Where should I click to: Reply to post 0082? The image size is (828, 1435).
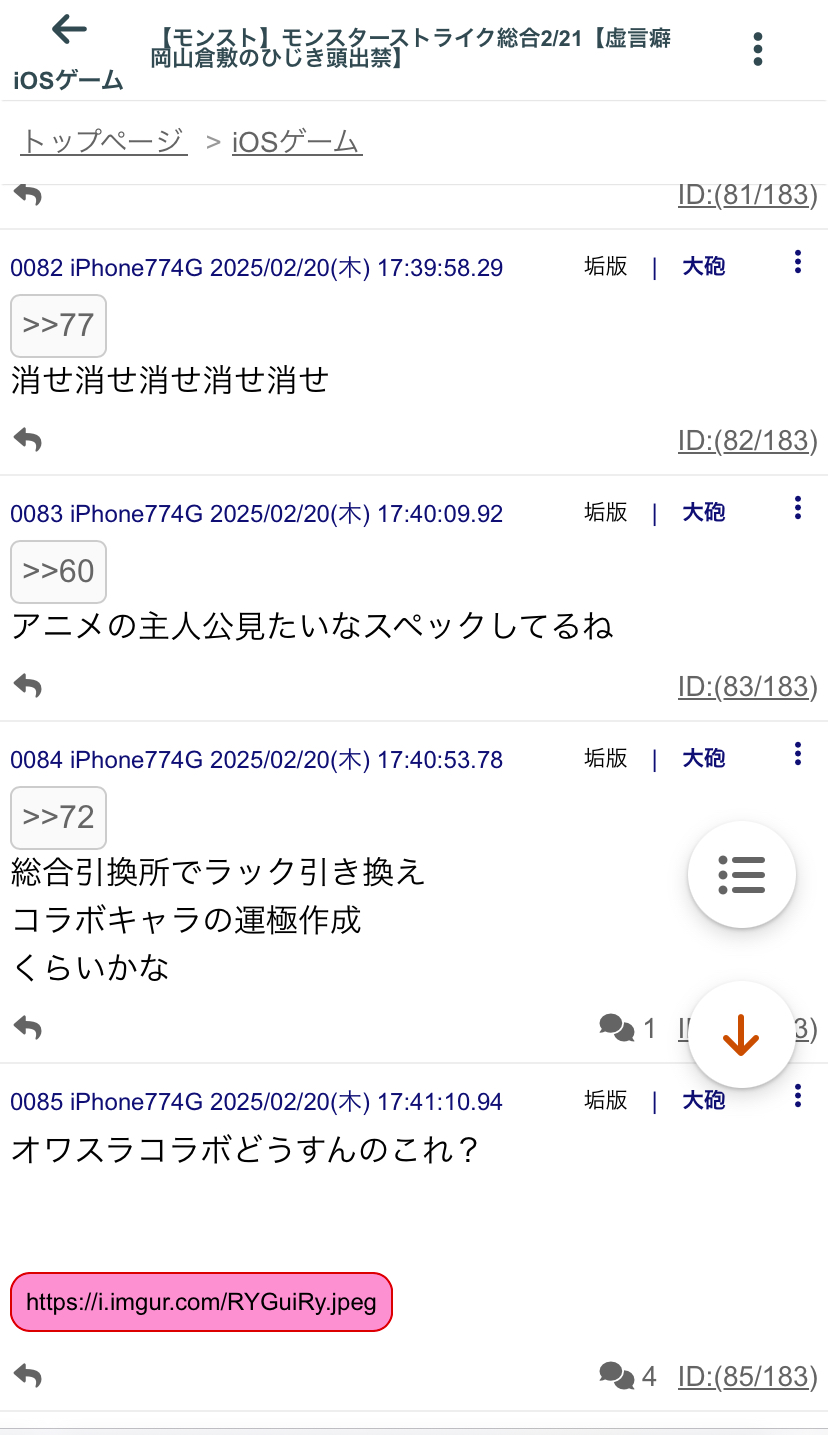[x=28, y=440]
